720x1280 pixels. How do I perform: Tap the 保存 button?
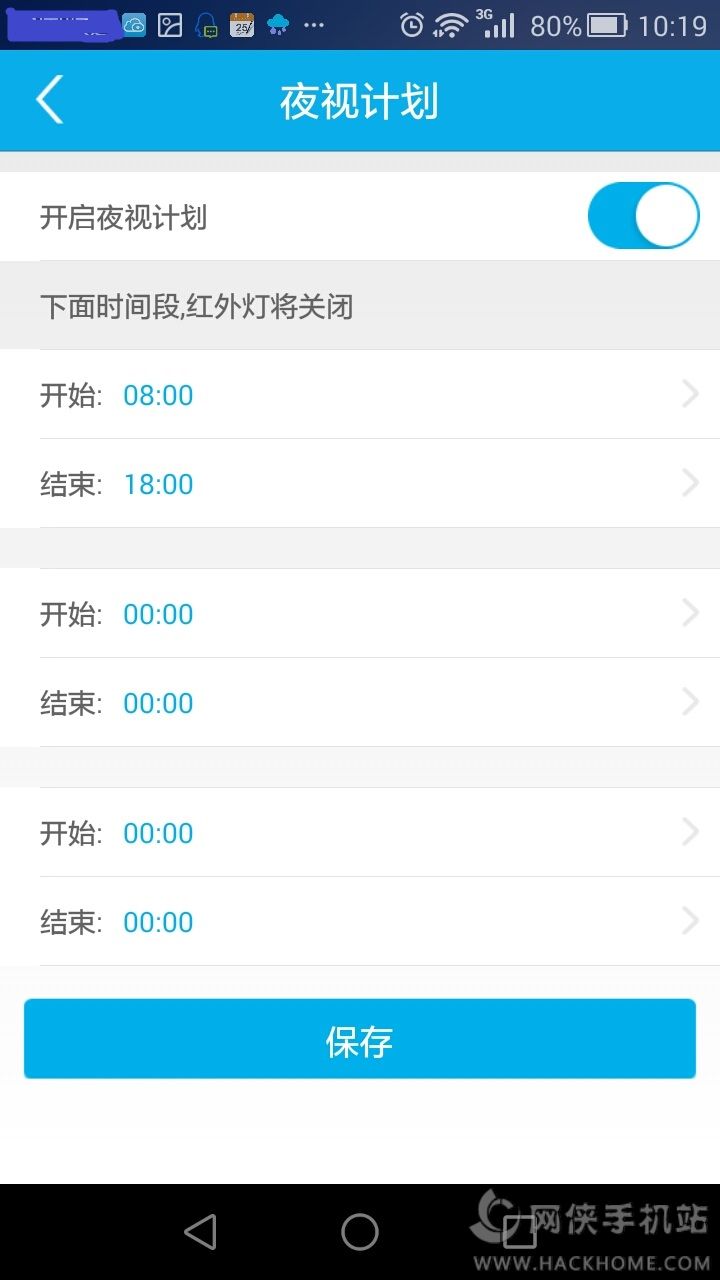(360, 1040)
